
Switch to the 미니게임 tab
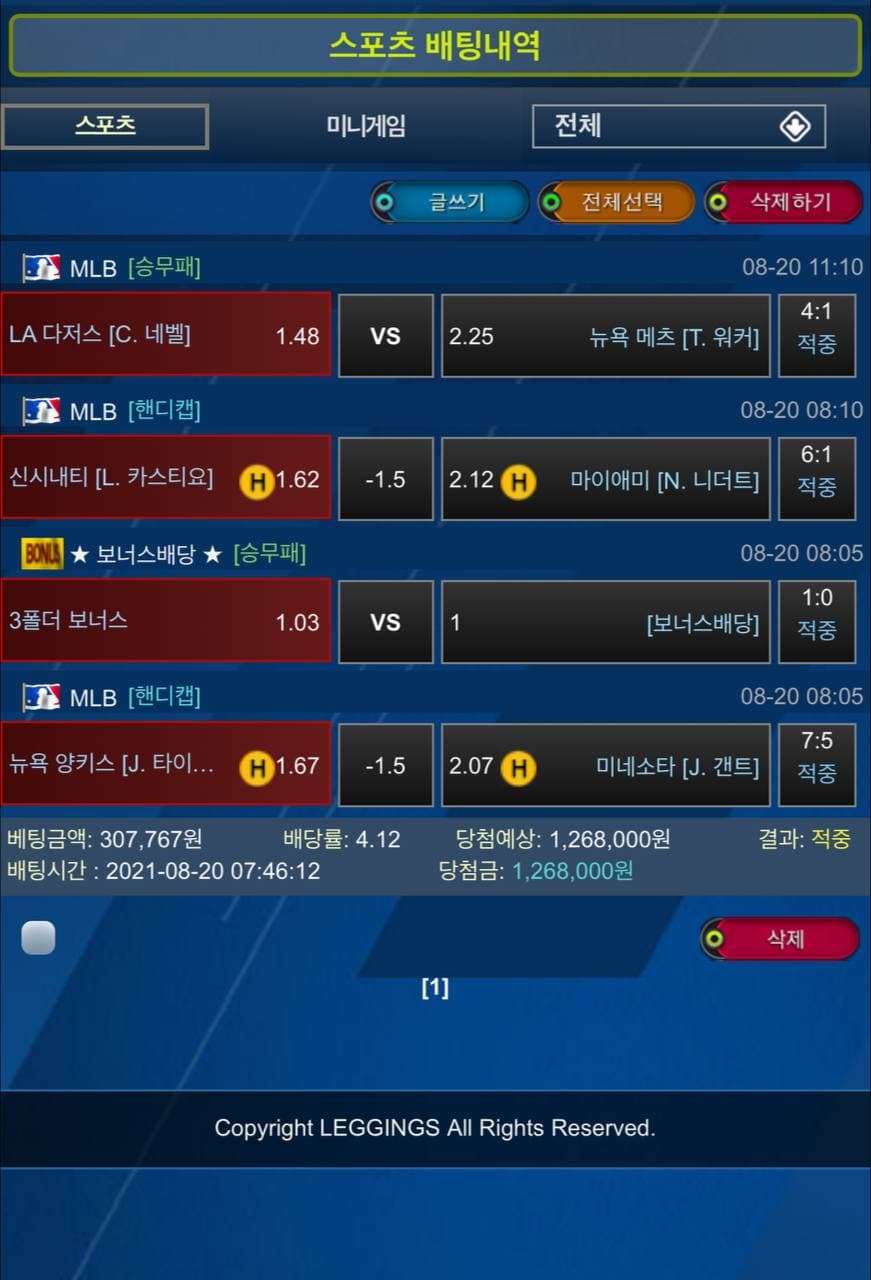point(366,127)
